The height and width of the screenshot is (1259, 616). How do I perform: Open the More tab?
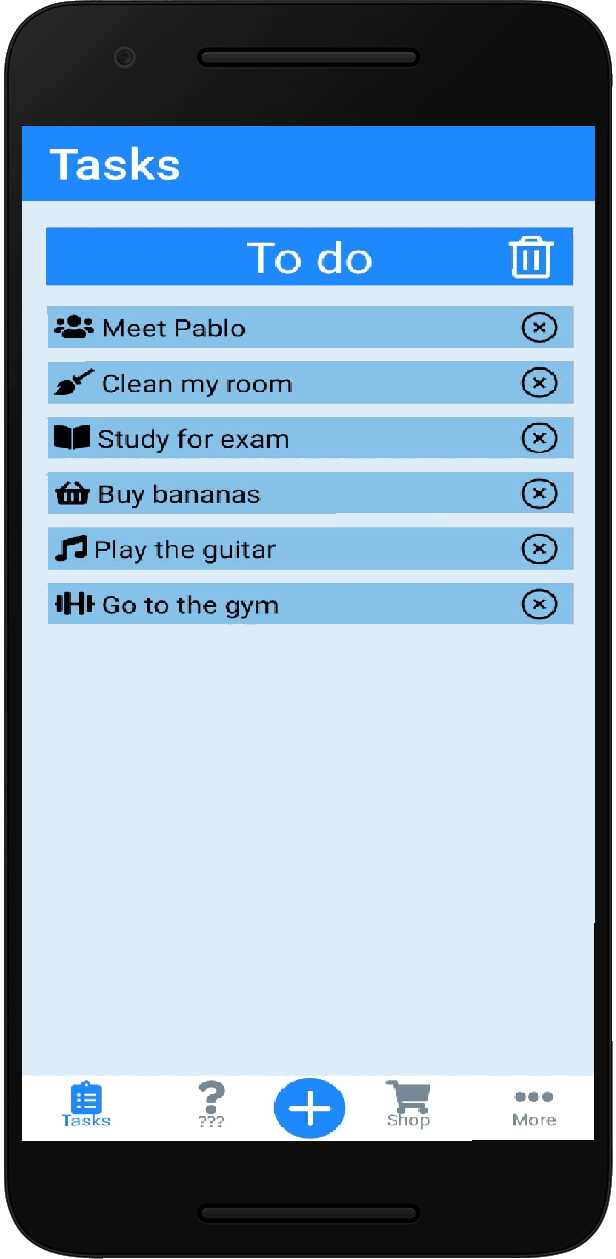(534, 1106)
